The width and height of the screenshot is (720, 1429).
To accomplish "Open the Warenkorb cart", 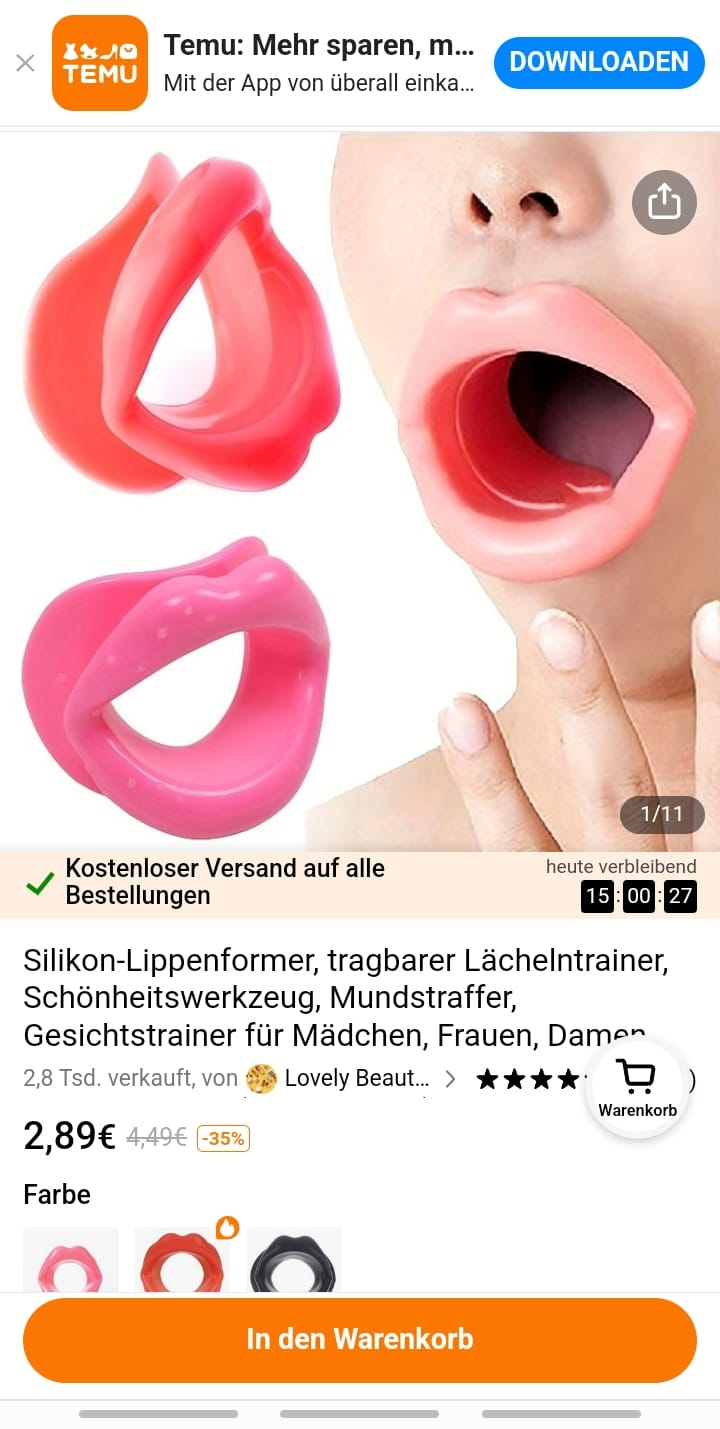I will click(637, 1088).
